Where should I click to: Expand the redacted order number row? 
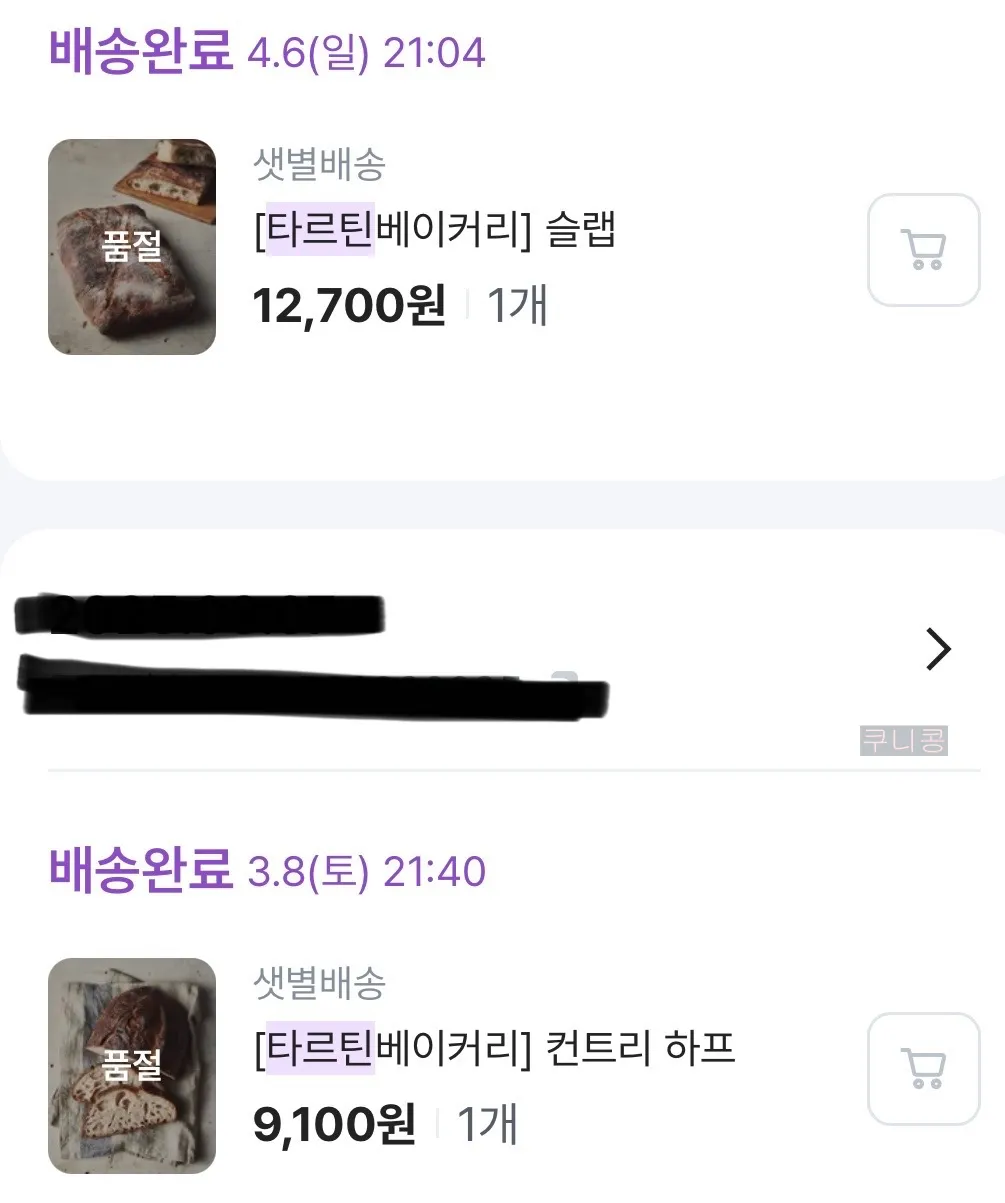tap(500, 648)
